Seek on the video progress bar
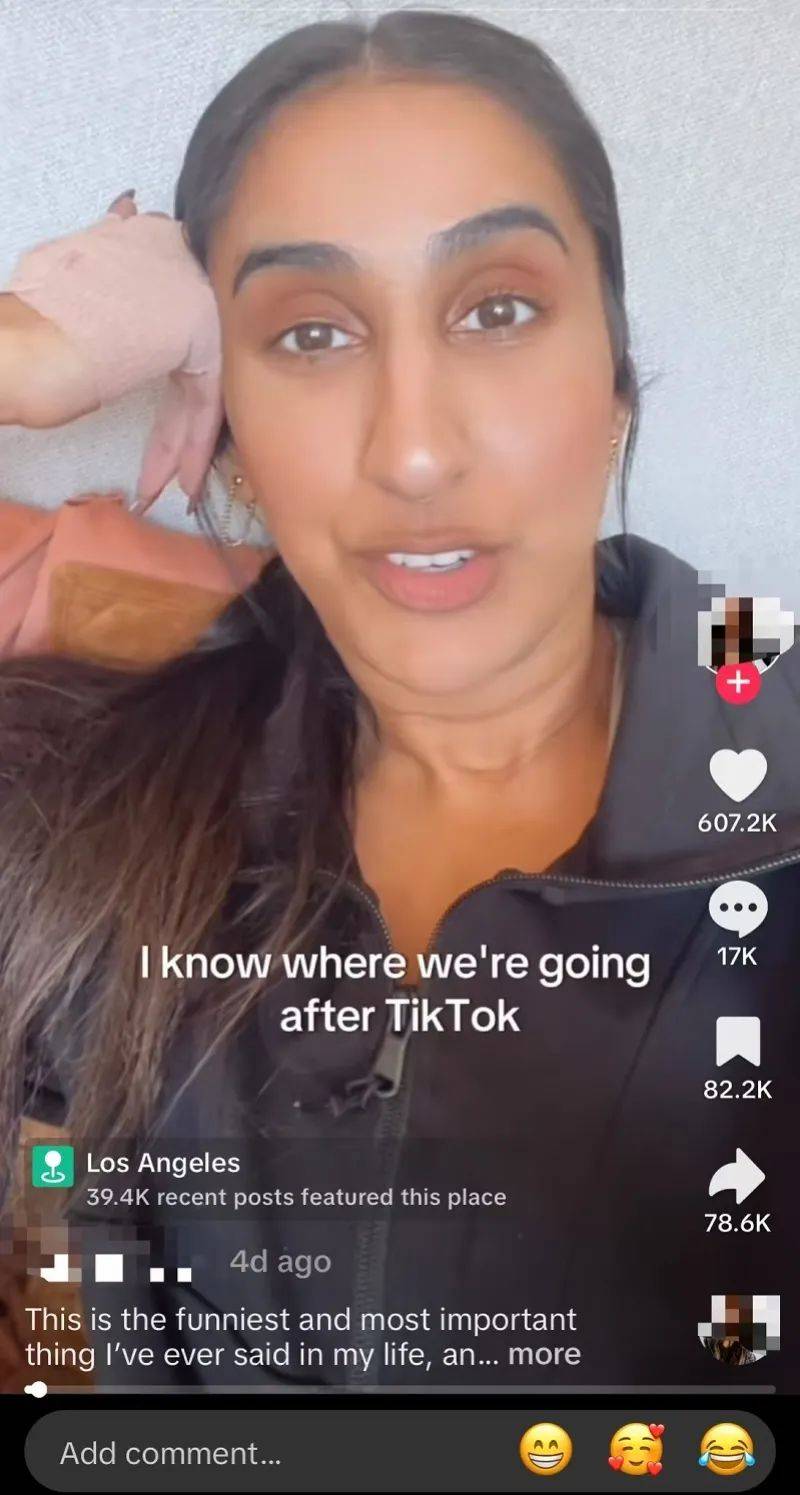800x1495 pixels. 400,1389
